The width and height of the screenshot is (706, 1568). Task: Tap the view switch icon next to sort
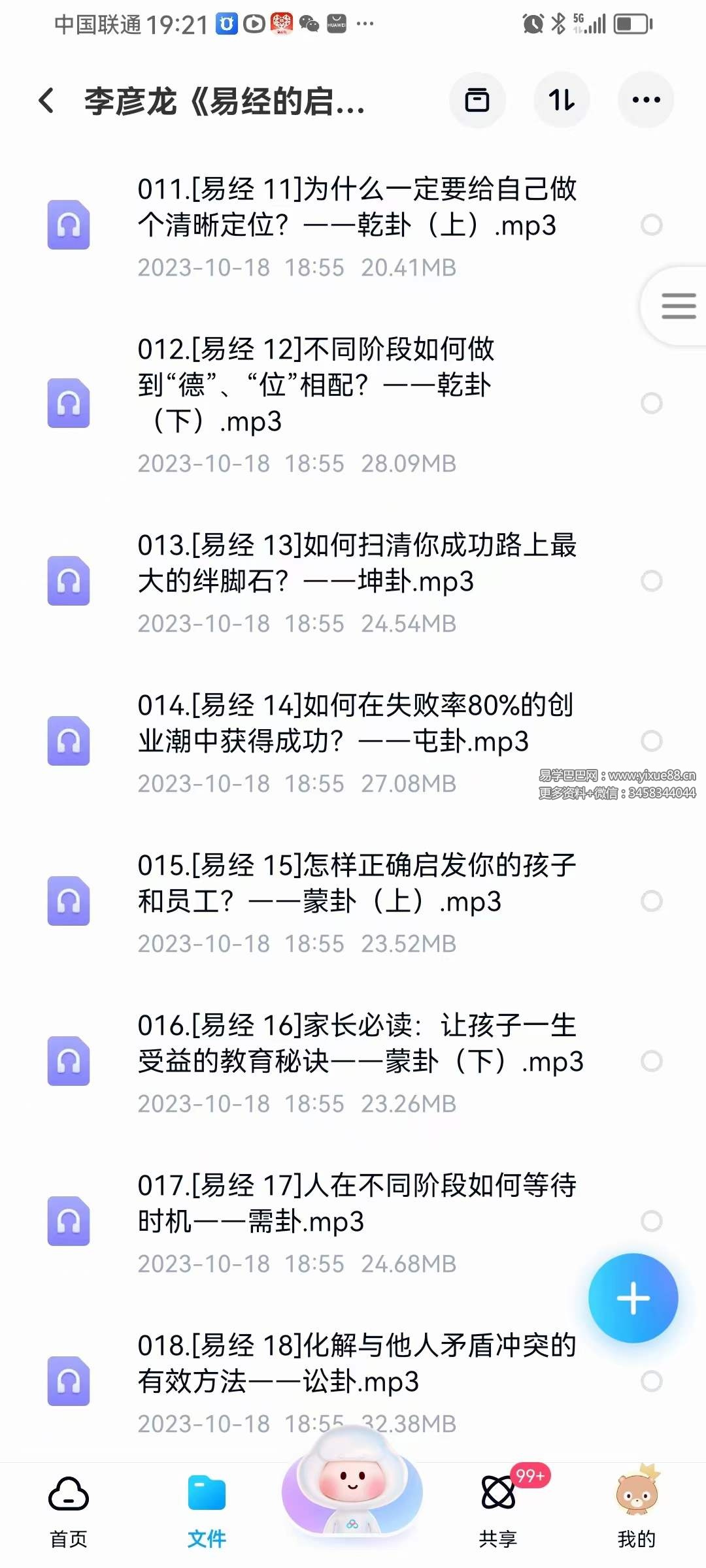(478, 99)
